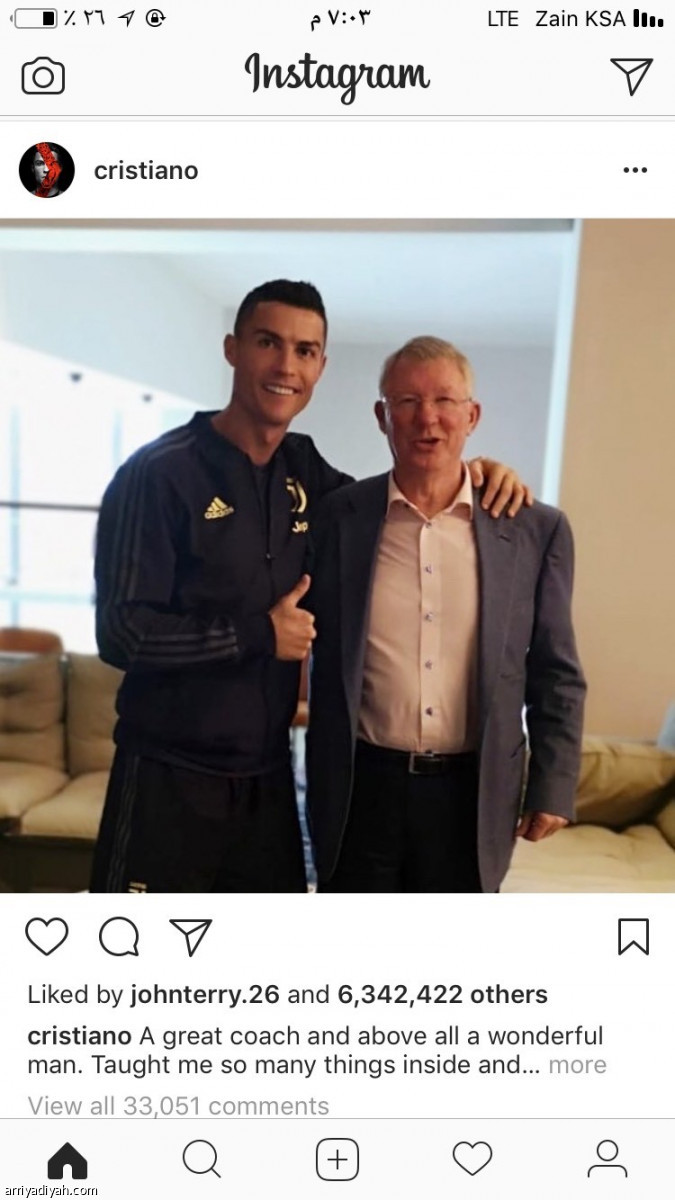Create a new post with plus tab
This screenshot has width=675, height=1200.
(337, 1160)
